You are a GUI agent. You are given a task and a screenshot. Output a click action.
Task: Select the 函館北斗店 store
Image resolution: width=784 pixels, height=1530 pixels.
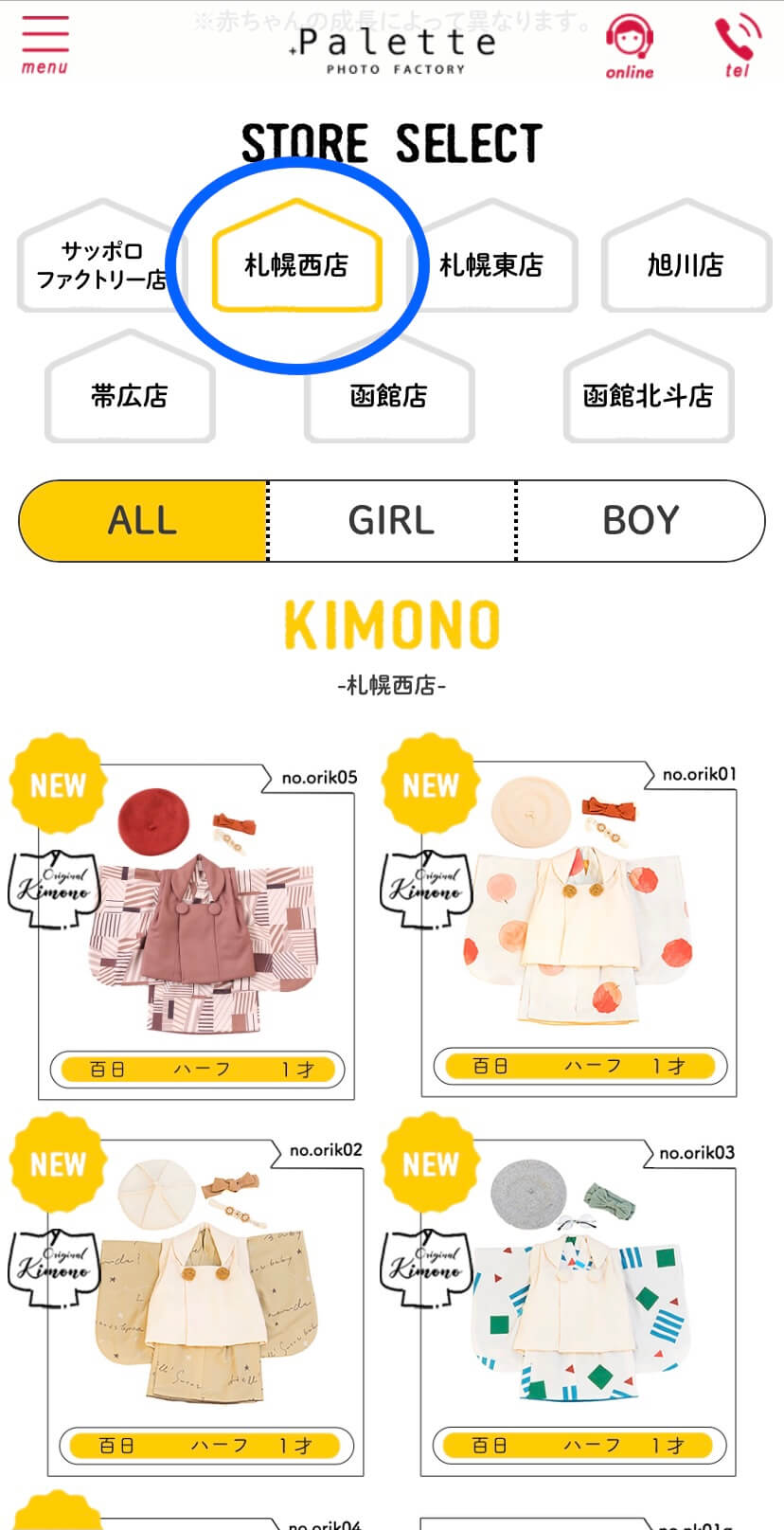click(x=649, y=395)
